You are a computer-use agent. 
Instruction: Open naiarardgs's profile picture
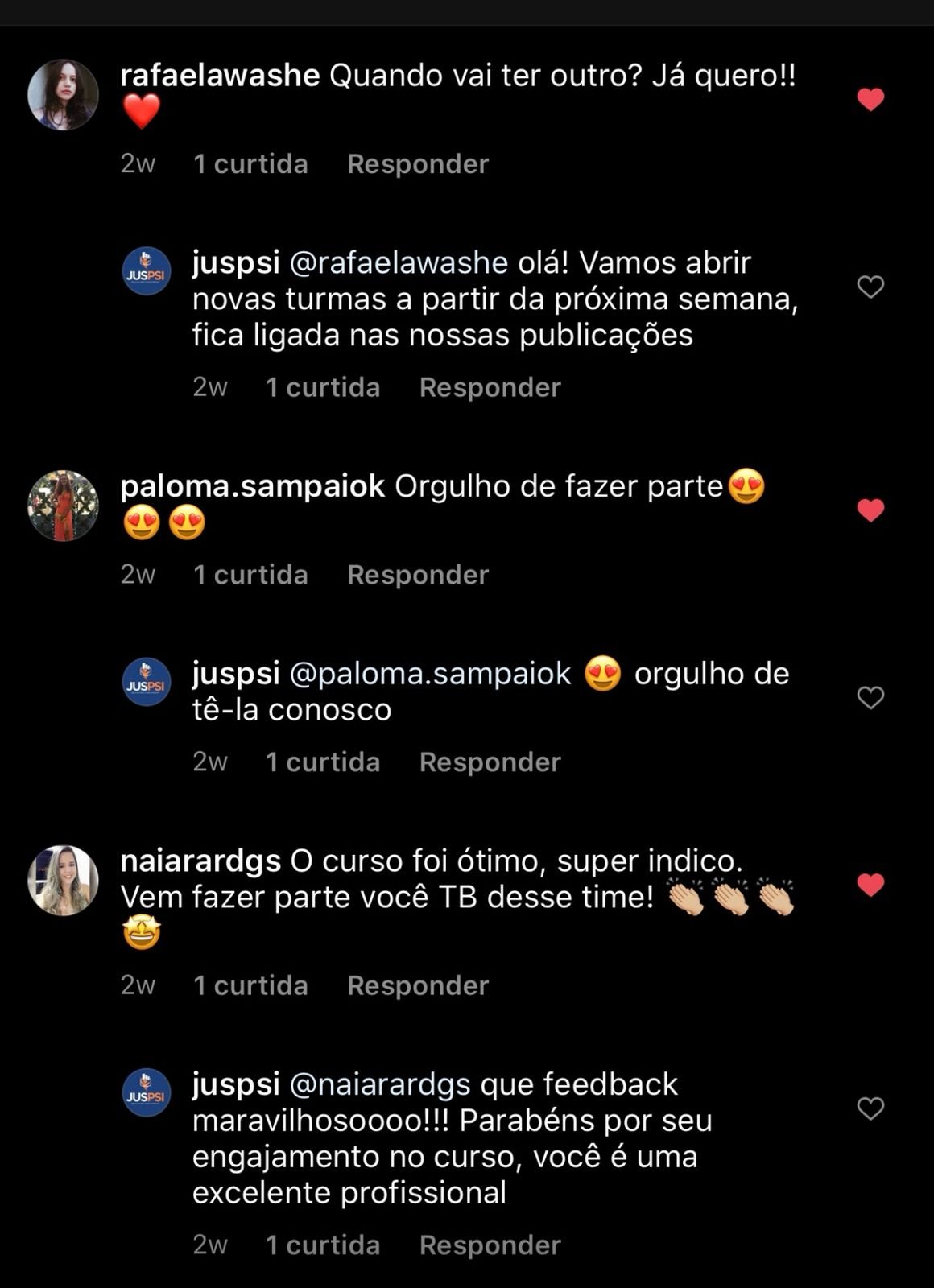coord(63,880)
